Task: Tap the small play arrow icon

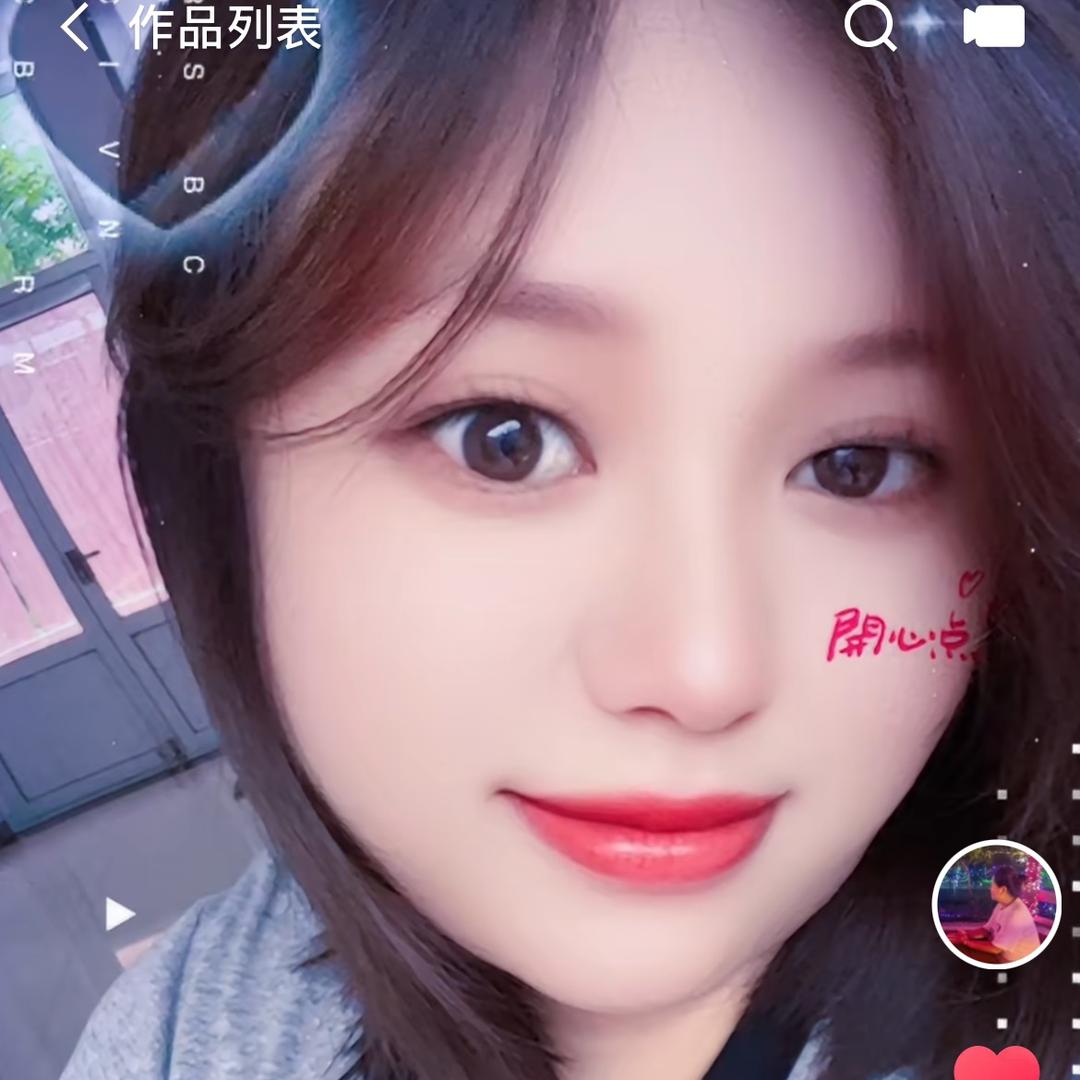Action: pyautogui.click(x=119, y=913)
